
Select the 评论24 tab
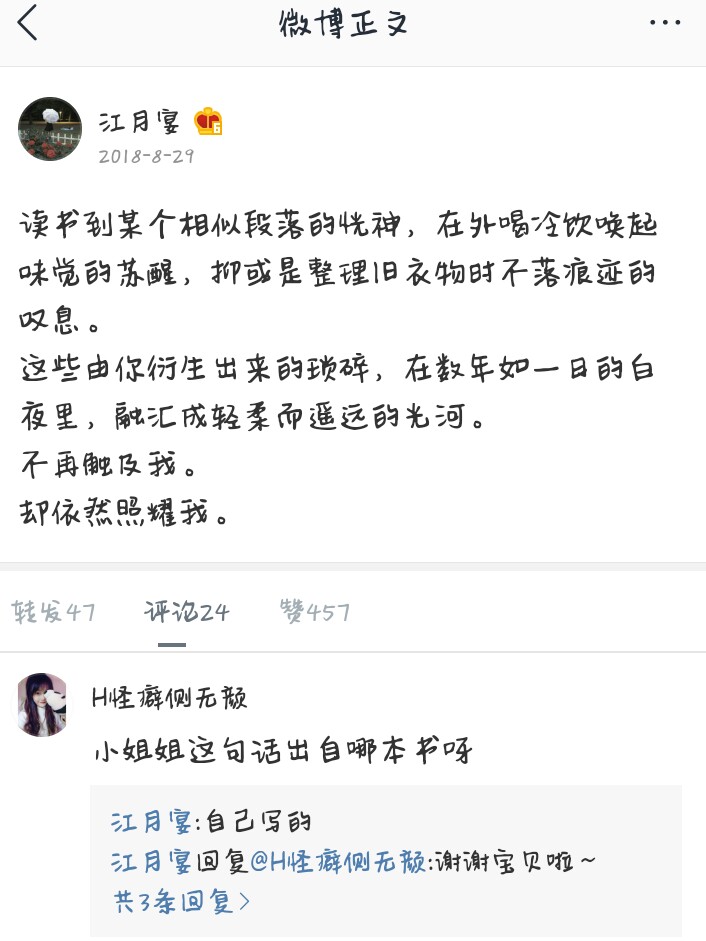(186, 612)
